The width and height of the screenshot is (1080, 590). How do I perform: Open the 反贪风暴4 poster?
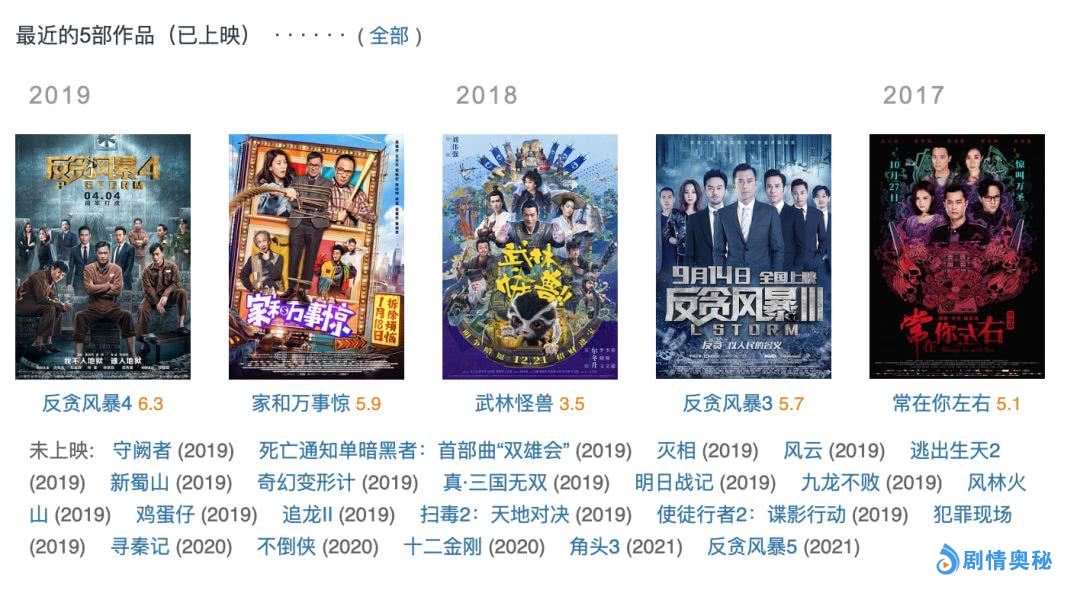[103, 257]
